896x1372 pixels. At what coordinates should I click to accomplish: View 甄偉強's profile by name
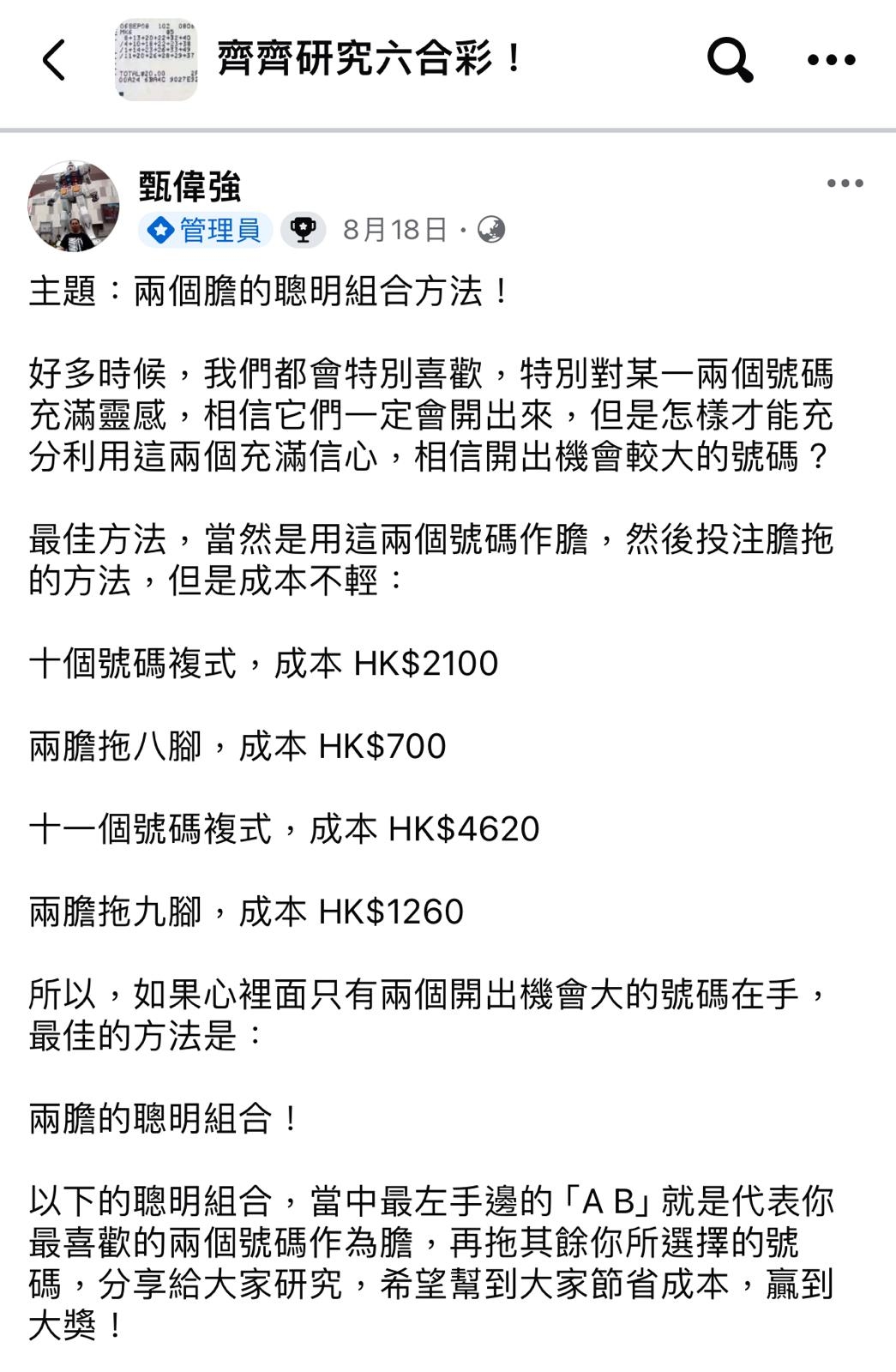pyautogui.click(x=189, y=186)
